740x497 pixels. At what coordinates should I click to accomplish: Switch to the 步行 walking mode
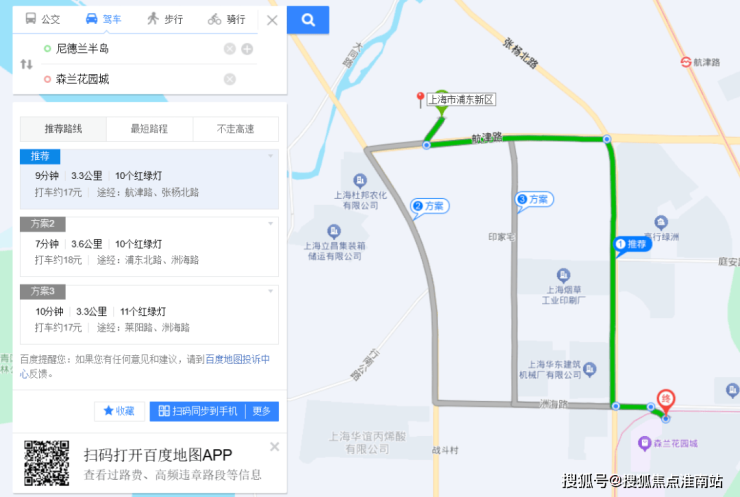165,19
